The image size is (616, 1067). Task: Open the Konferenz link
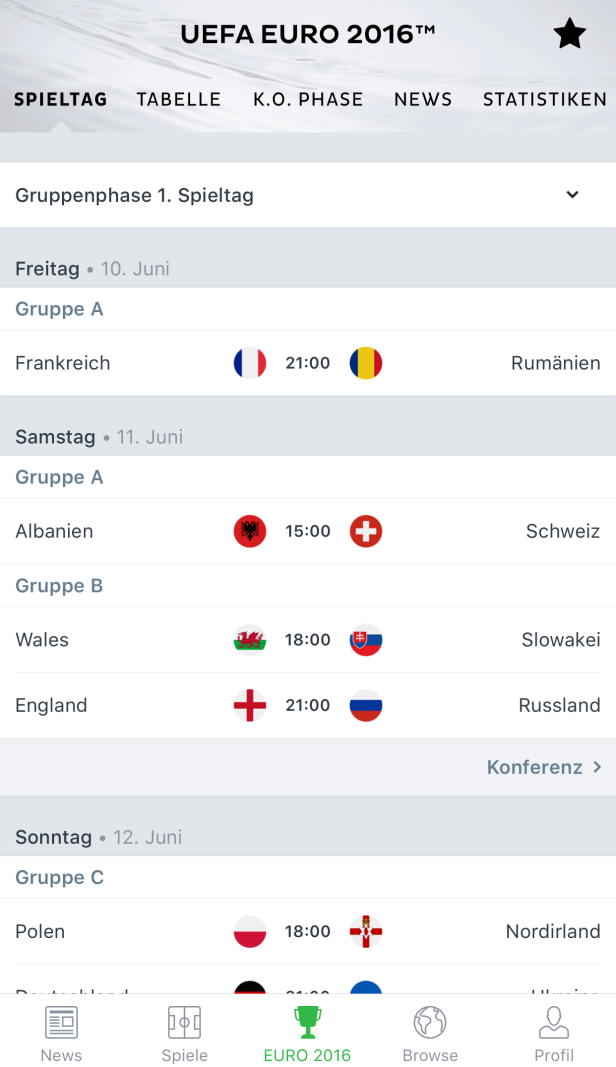(x=544, y=767)
